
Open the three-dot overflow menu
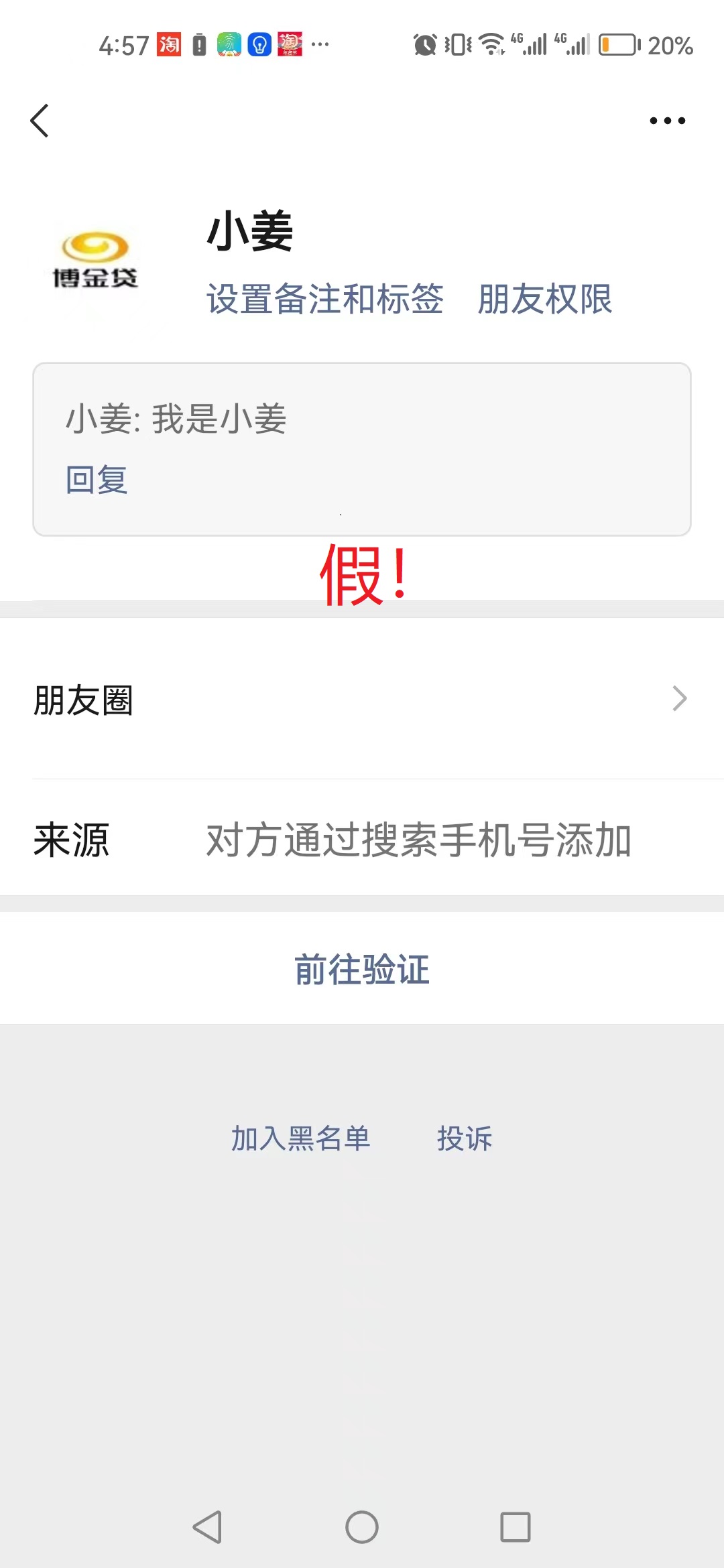668,121
